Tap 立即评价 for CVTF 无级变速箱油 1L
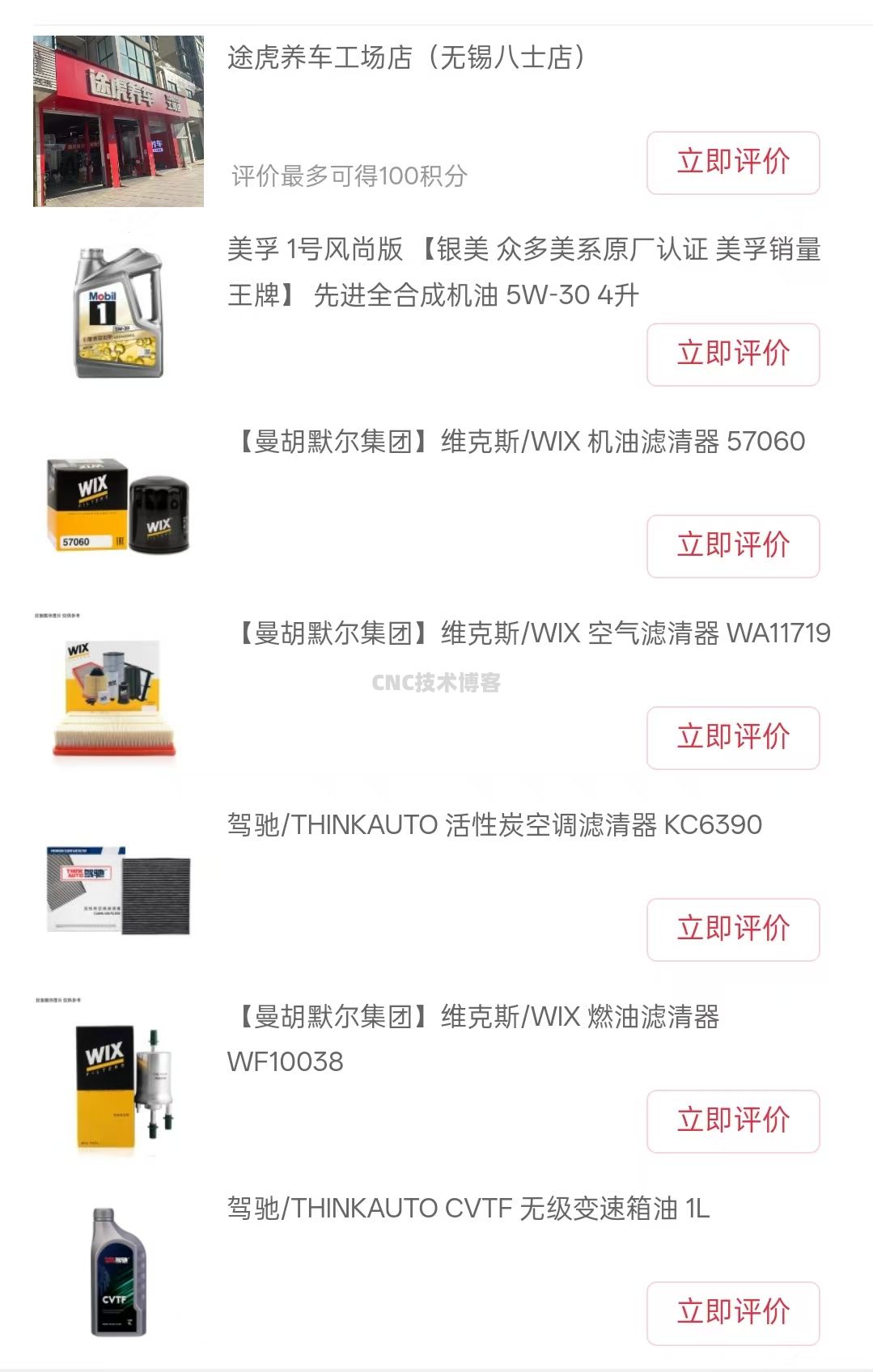The width and height of the screenshot is (873, 1372). point(733,1313)
